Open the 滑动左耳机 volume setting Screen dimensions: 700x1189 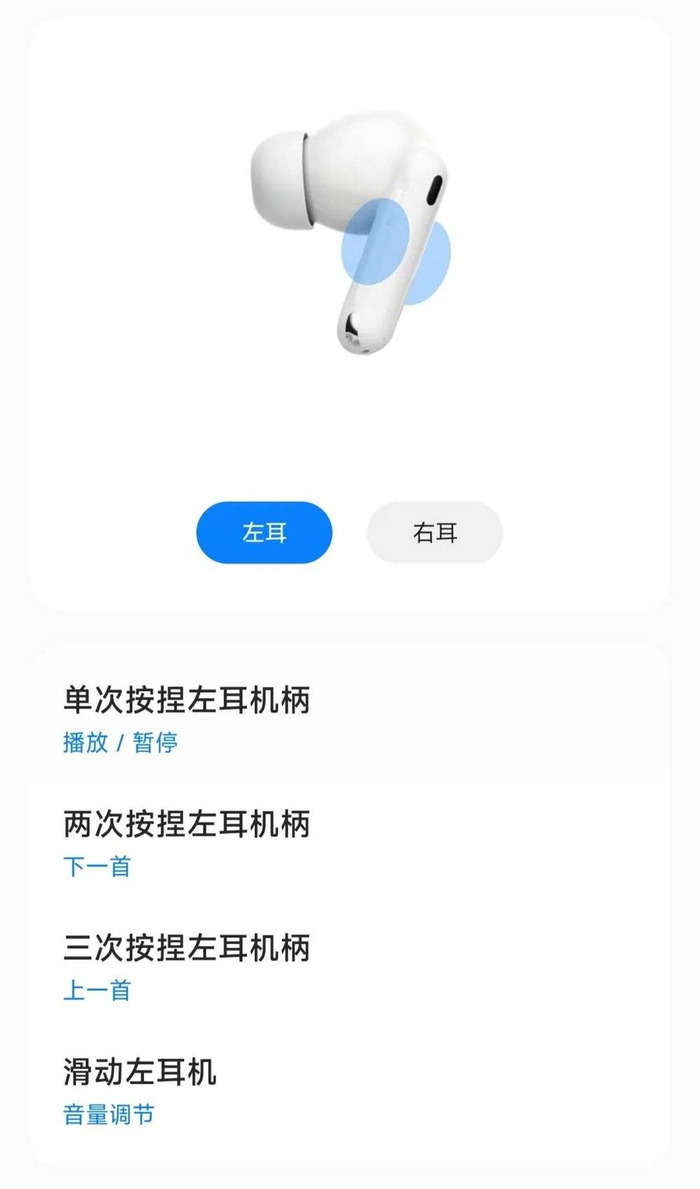coord(350,1092)
